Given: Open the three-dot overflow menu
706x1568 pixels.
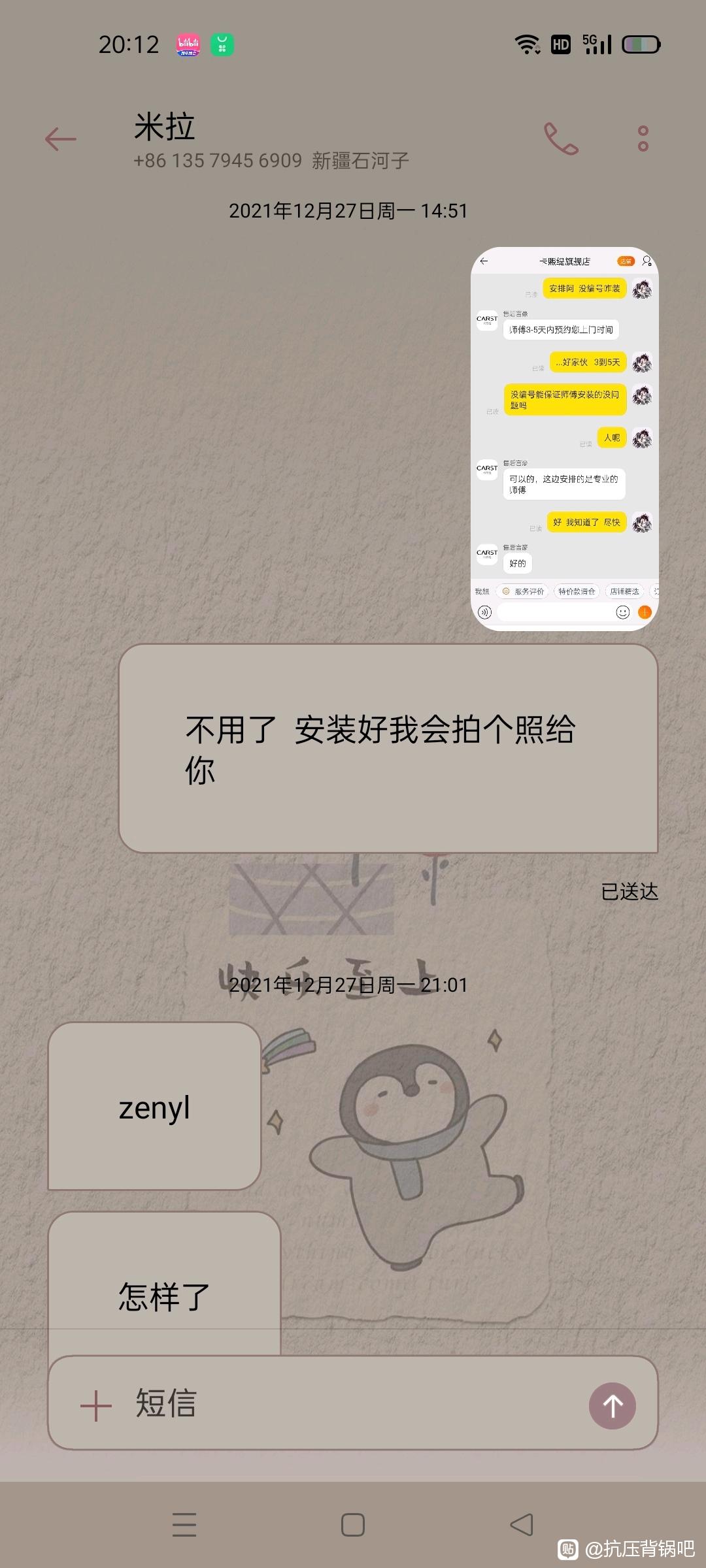Looking at the screenshot, I should [643, 139].
